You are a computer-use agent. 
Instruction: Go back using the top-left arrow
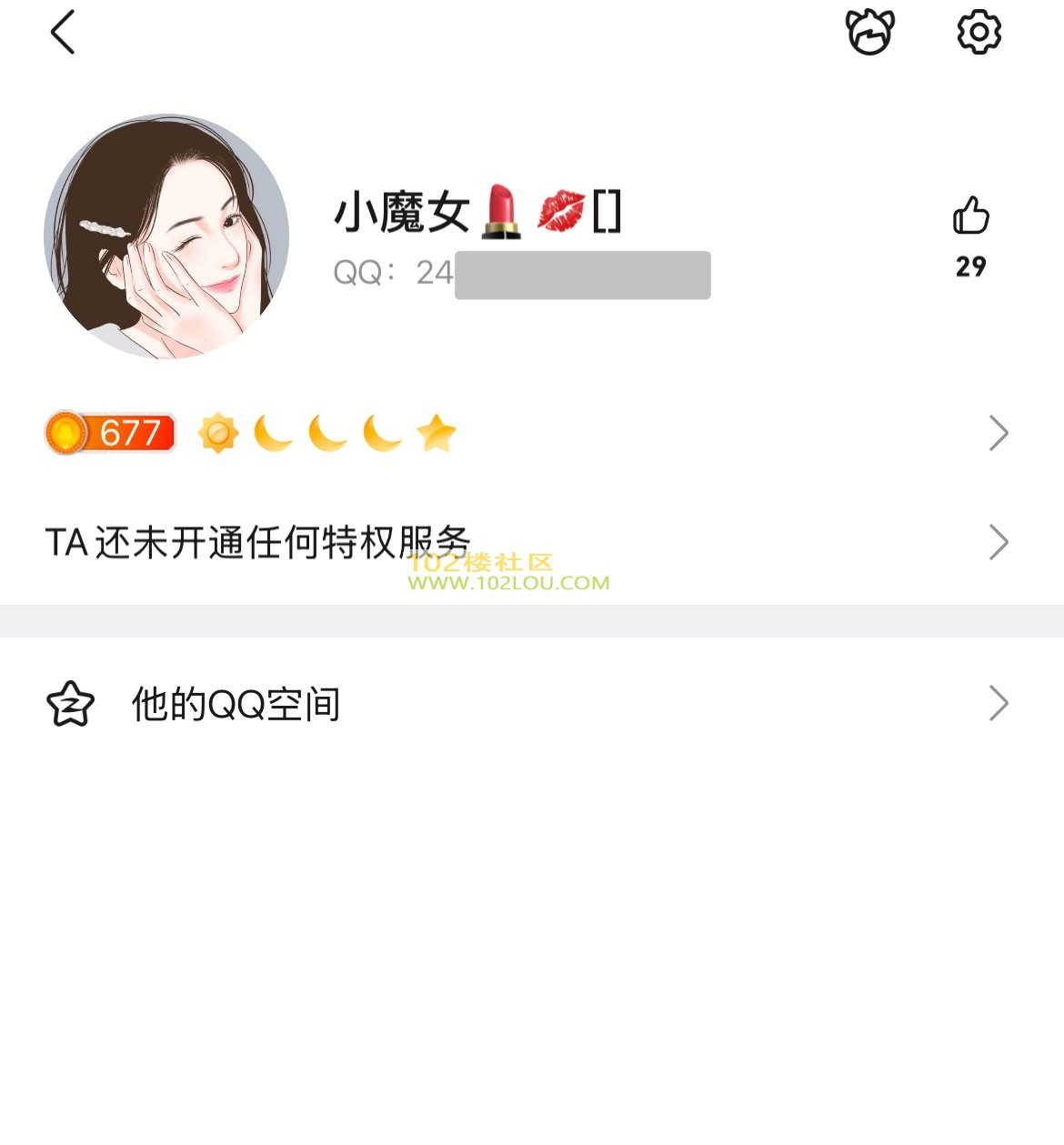coord(62,33)
